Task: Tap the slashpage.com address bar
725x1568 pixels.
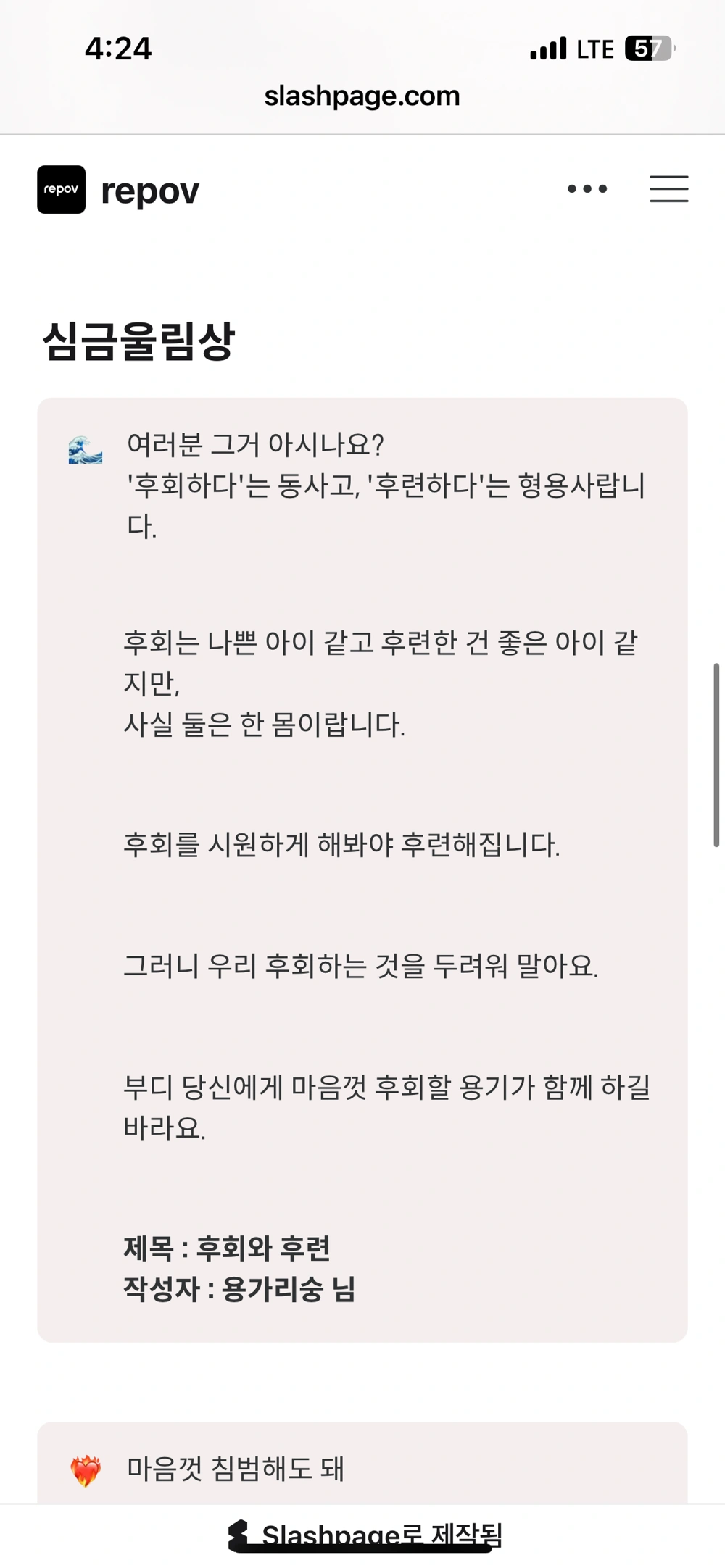Action: click(362, 96)
